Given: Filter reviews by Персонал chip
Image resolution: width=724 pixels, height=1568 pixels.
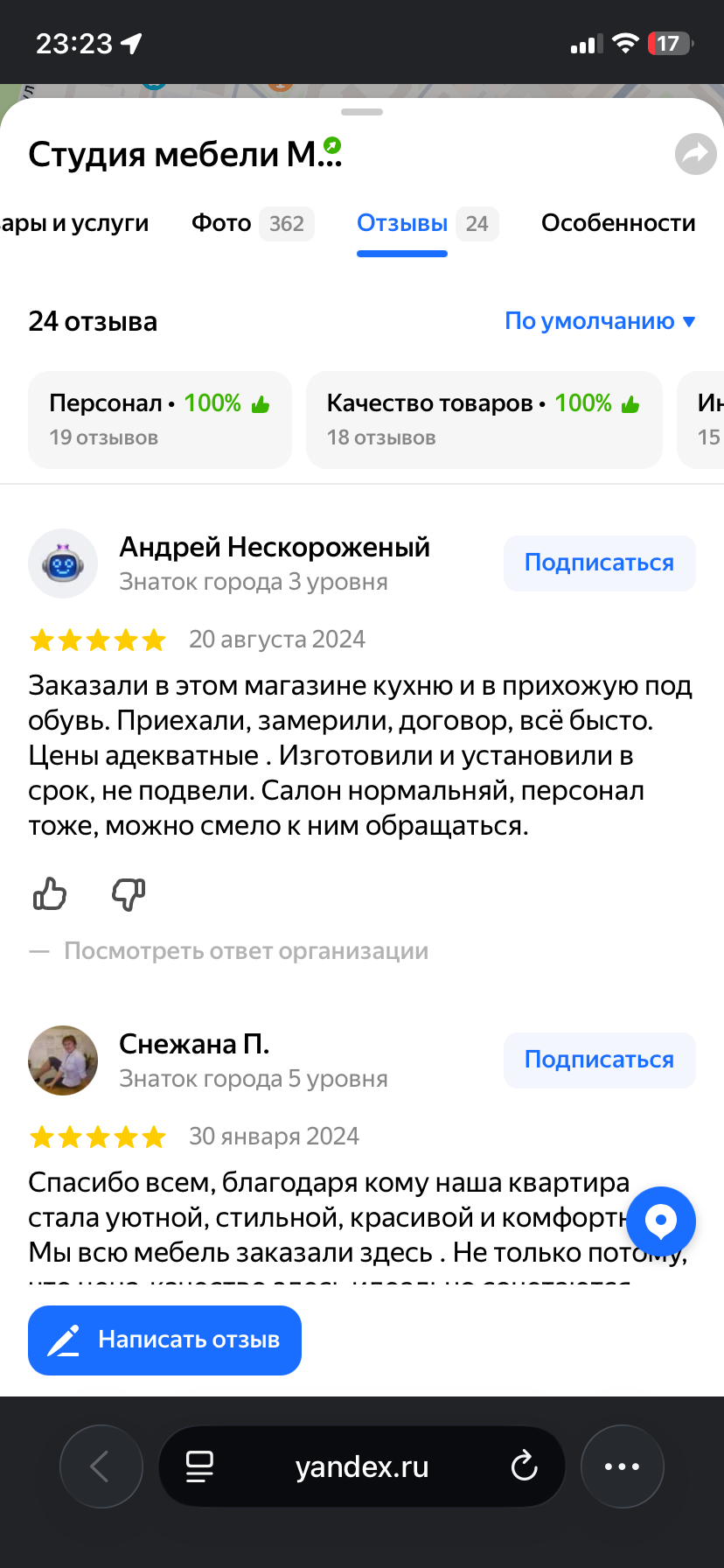Looking at the screenshot, I should click(159, 419).
